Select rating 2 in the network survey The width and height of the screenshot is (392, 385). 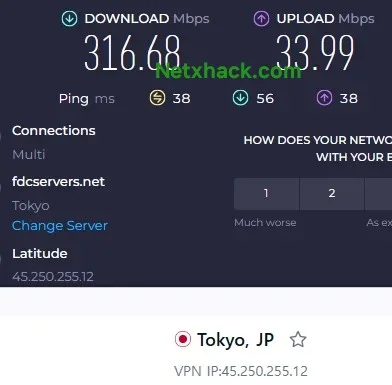point(332,194)
